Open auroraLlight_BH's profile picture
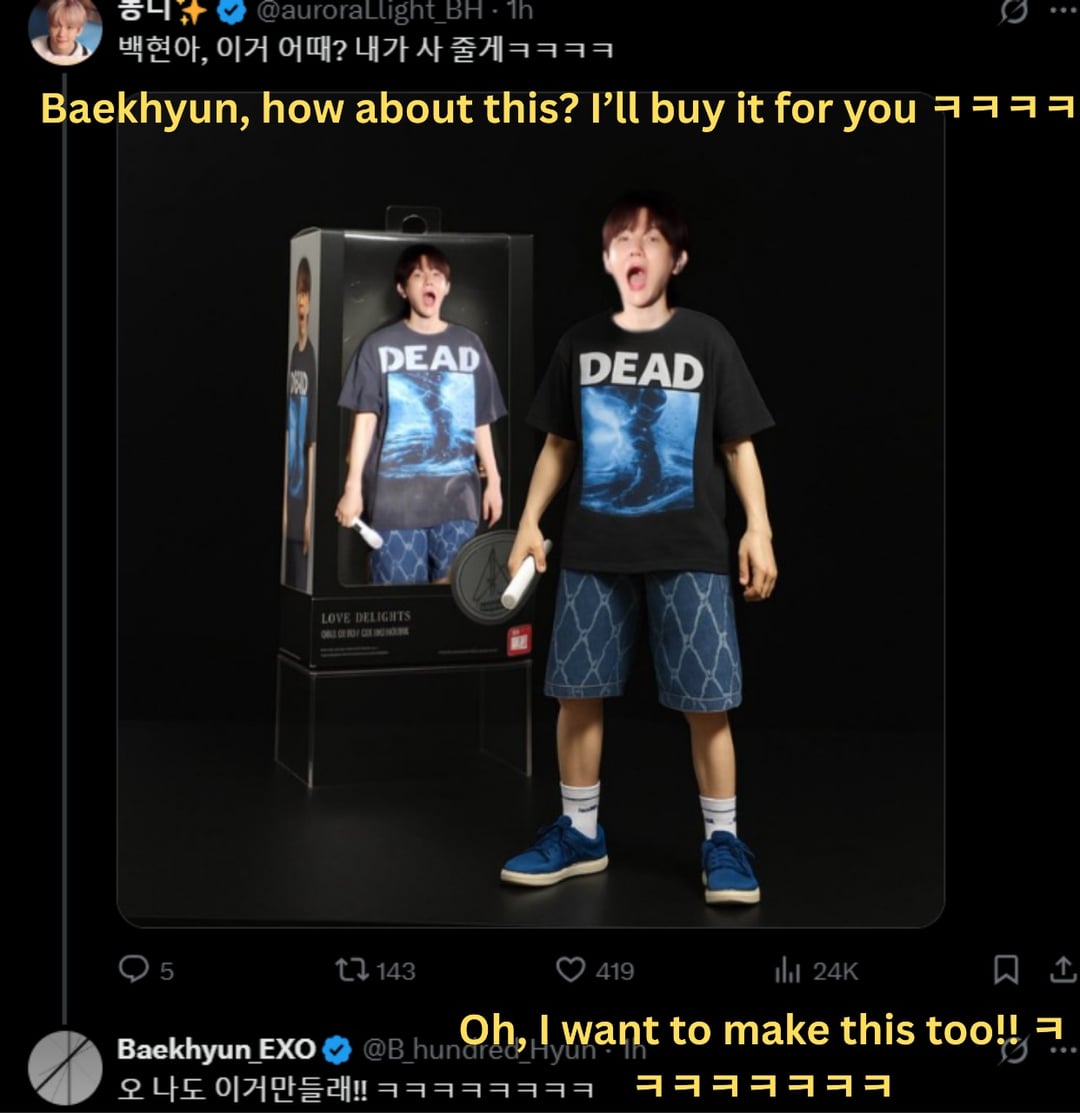Image resolution: width=1080 pixels, height=1113 pixels. 65,28
